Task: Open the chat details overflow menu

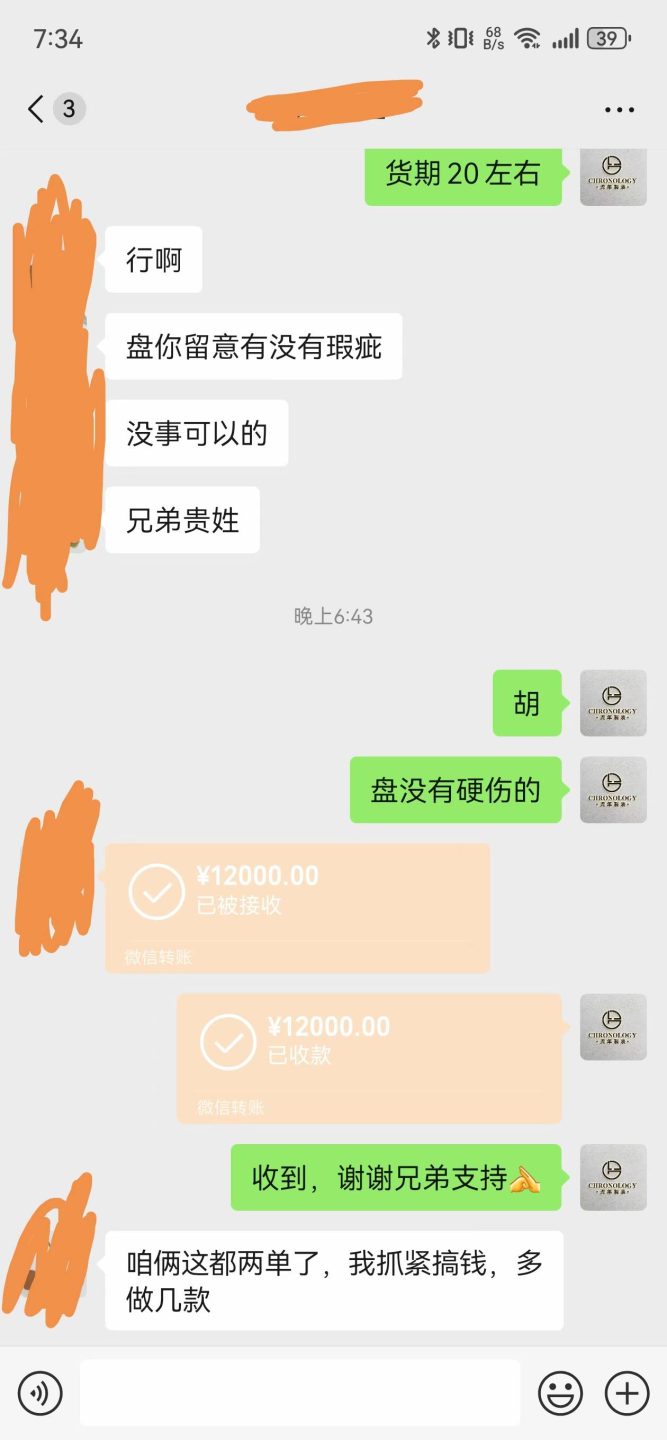Action: pyautogui.click(x=619, y=110)
